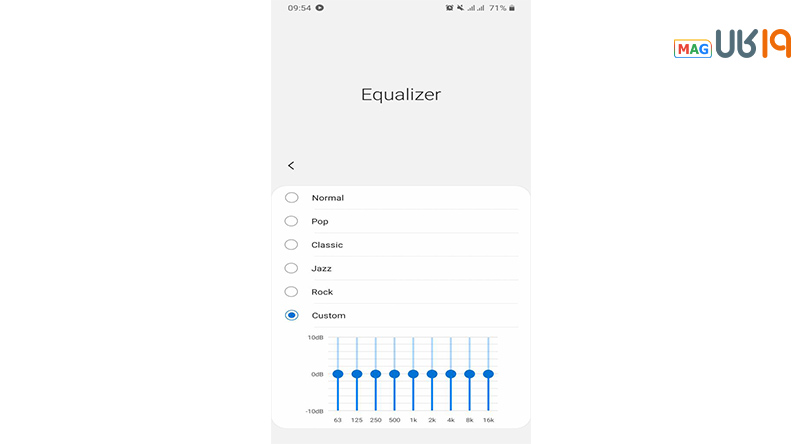Tap the Custom preset radio button
The image size is (800, 444).
click(292, 315)
